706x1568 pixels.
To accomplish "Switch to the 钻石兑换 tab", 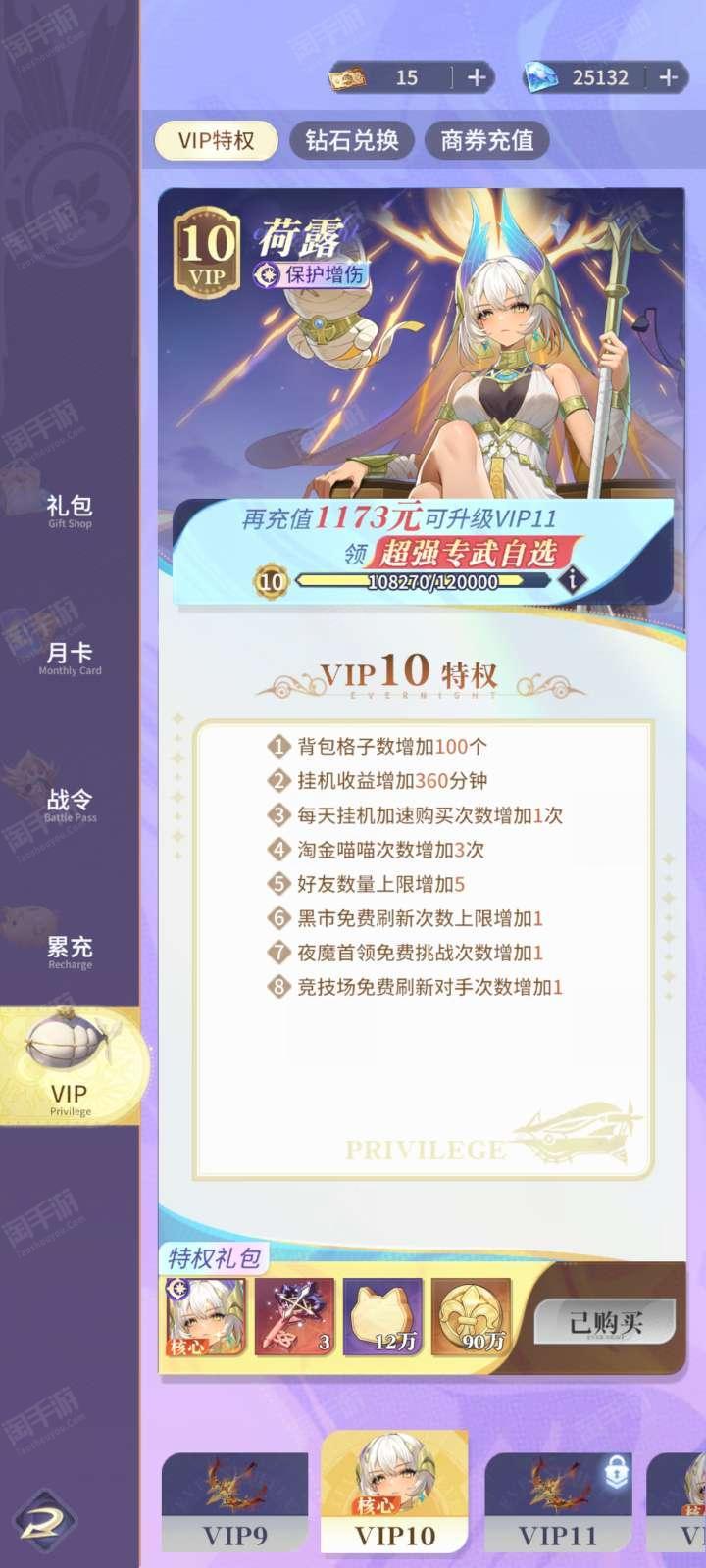I will 352,140.
